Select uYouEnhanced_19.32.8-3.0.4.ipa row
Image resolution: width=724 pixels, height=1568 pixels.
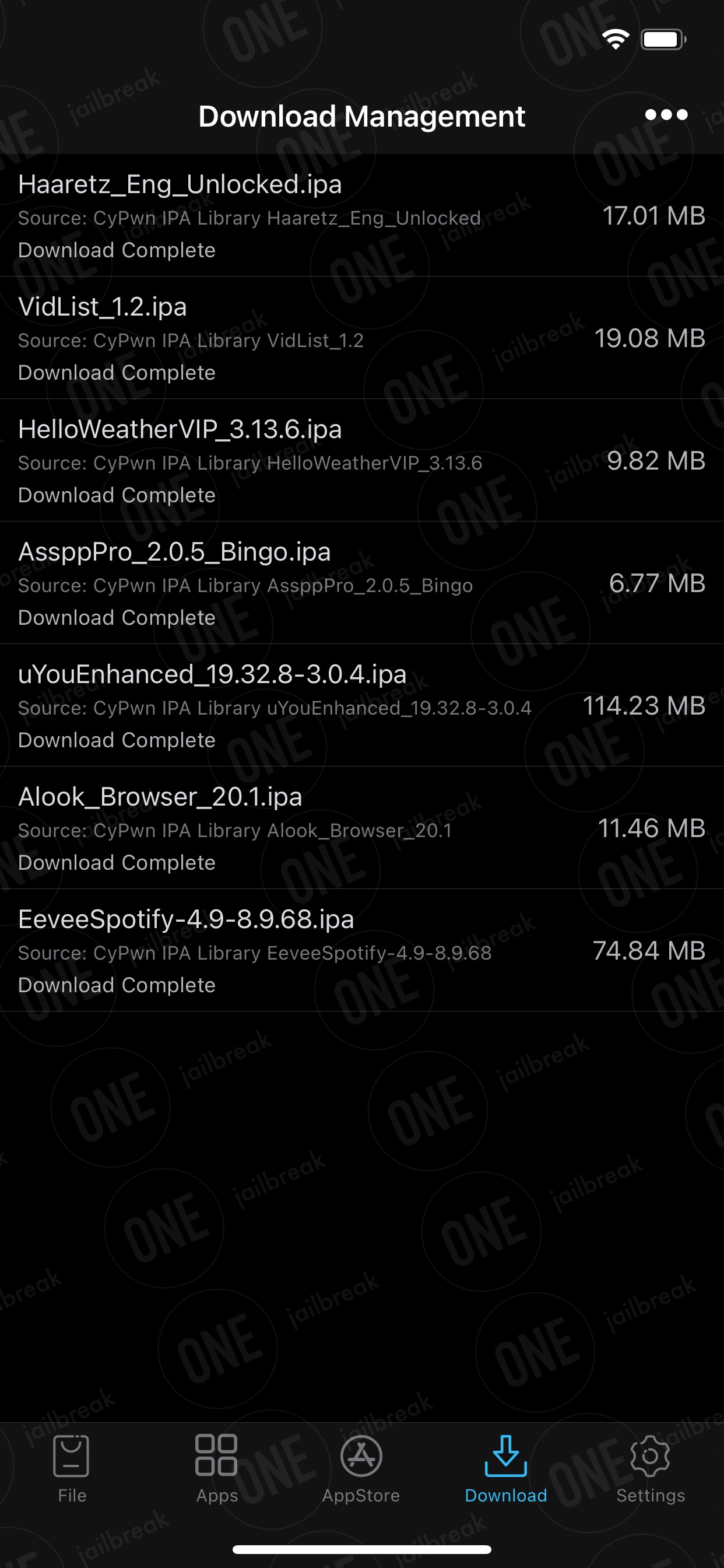[x=362, y=705]
